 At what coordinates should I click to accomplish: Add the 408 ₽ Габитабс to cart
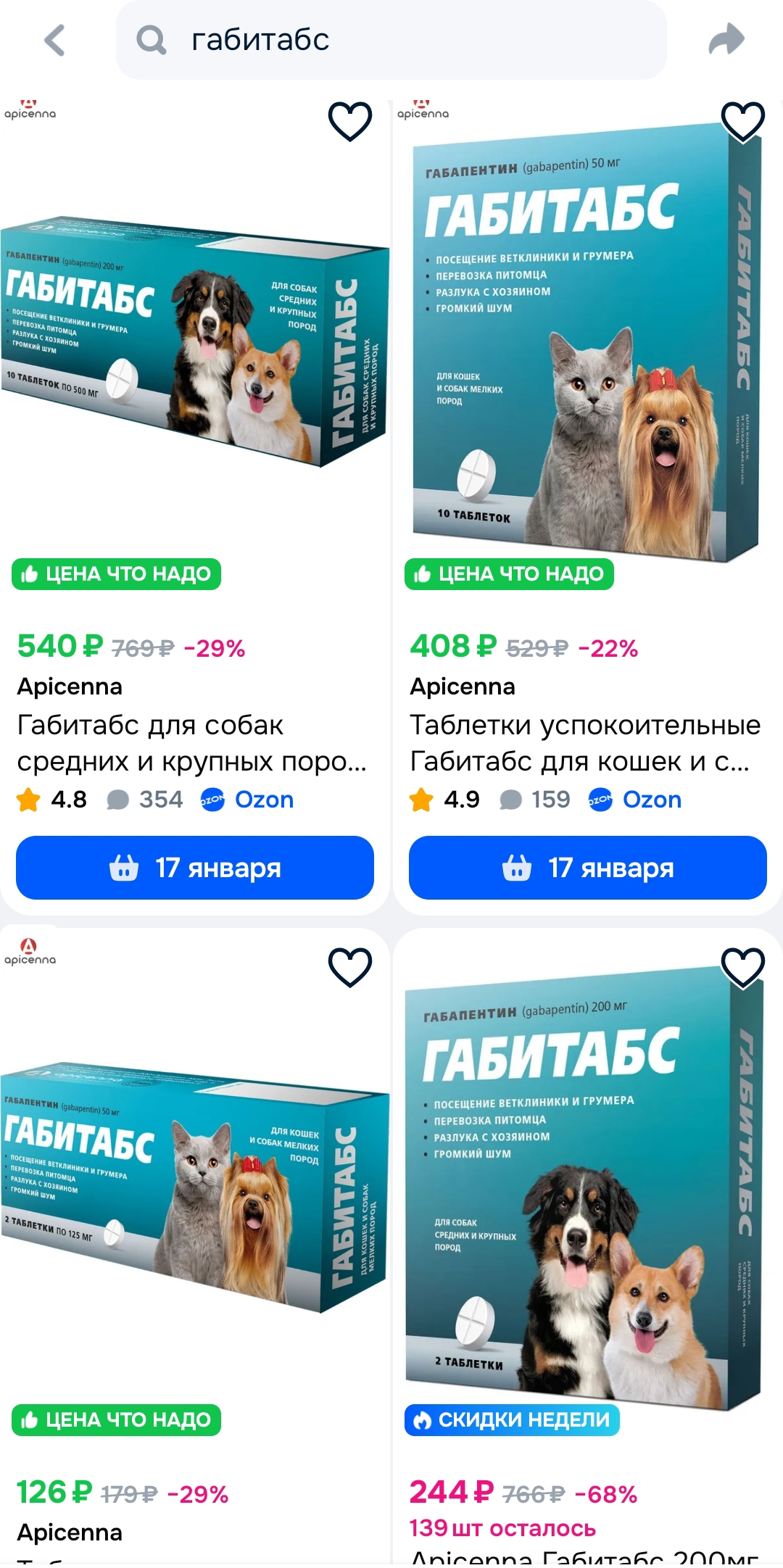point(588,868)
